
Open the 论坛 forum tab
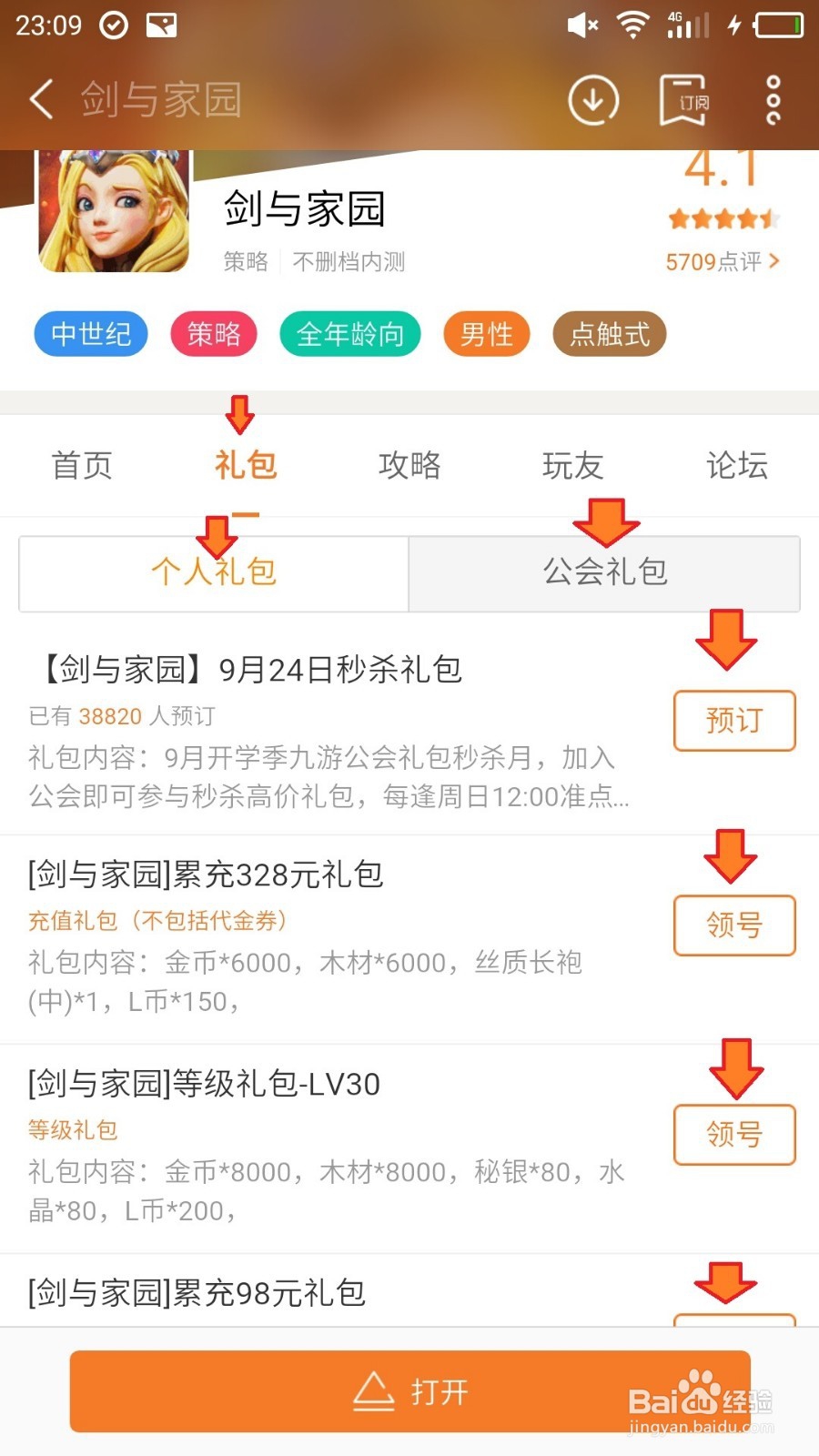coord(736,465)
